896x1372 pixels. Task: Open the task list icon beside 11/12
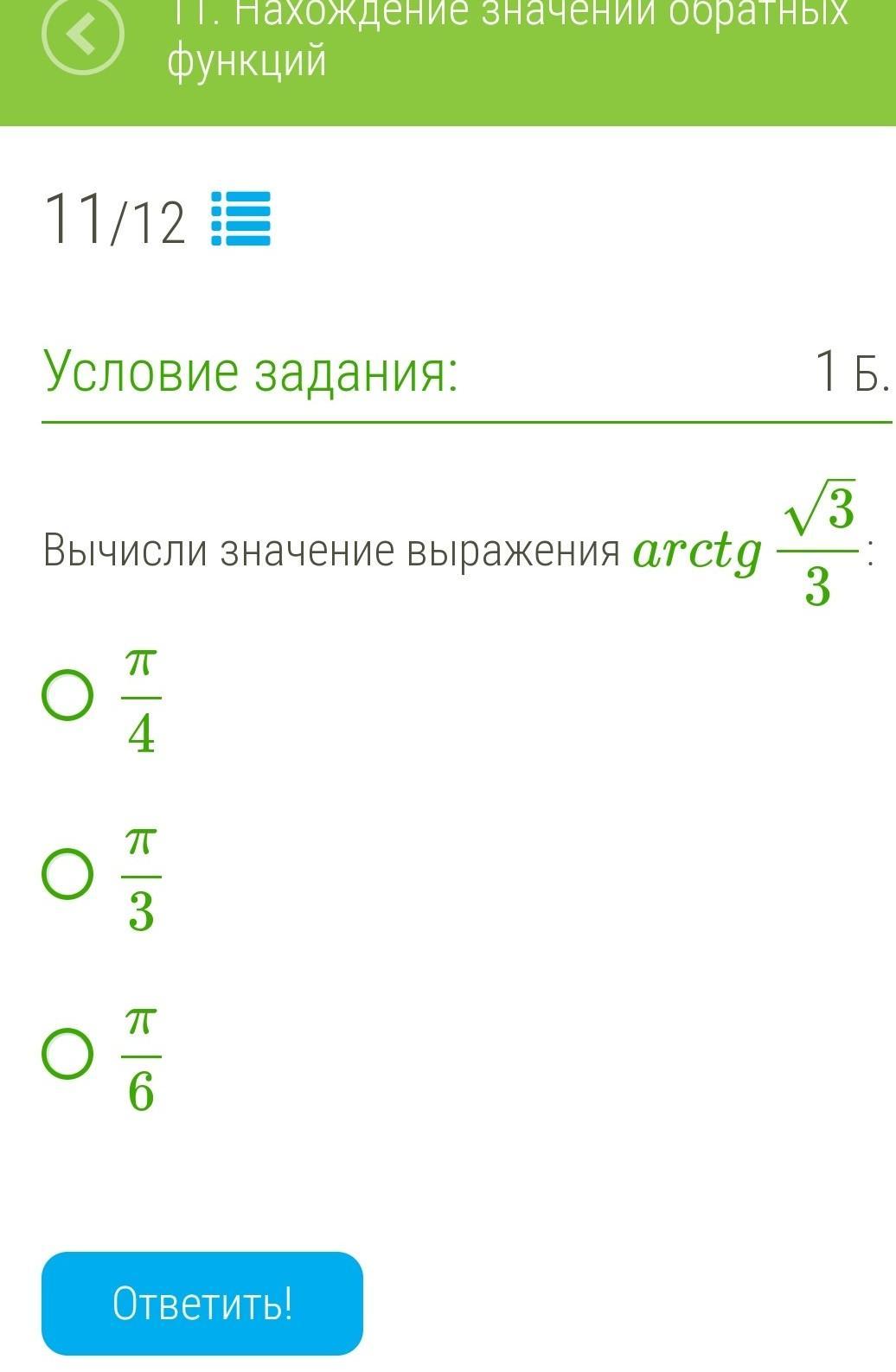pos(241,219)
